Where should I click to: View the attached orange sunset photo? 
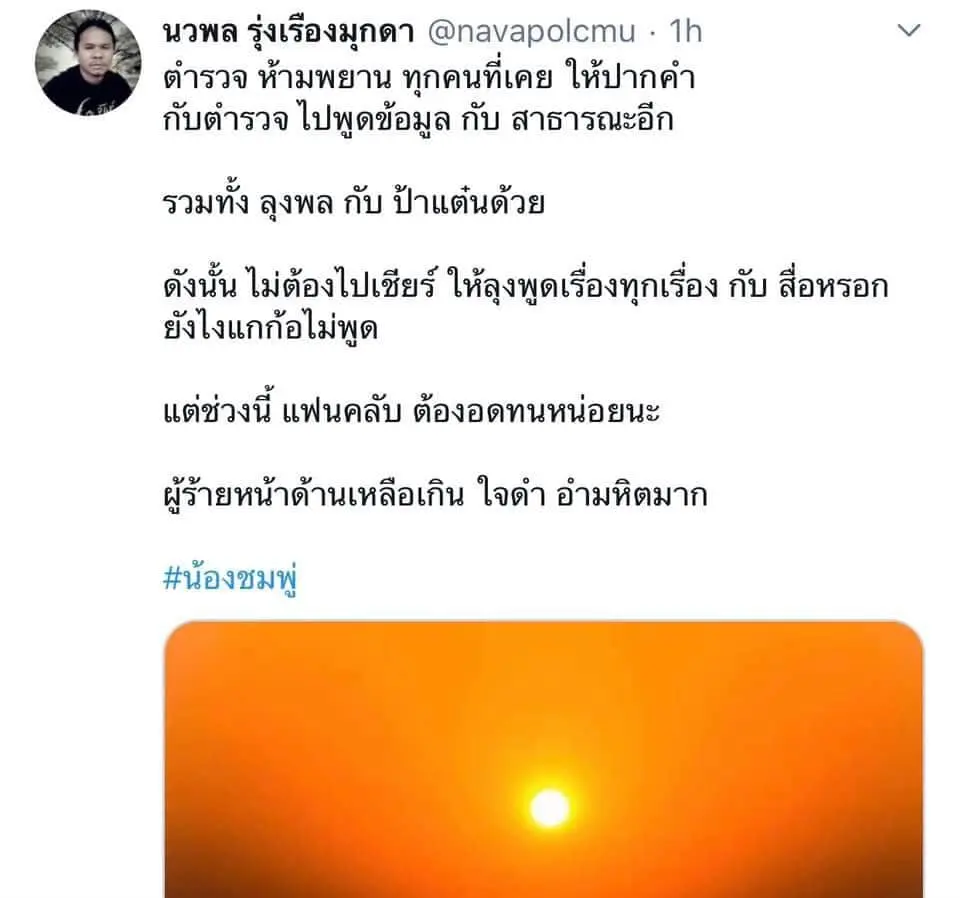[543, 760]
